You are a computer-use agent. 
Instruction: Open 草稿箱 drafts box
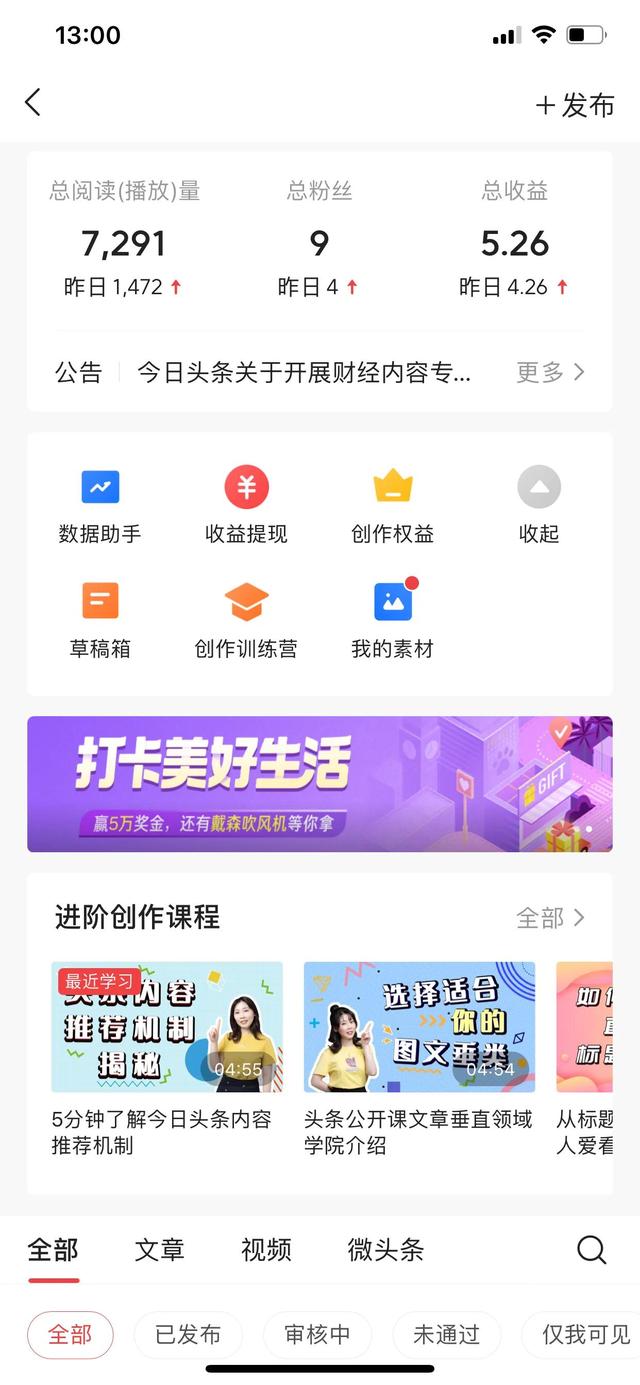coord(100,620)
